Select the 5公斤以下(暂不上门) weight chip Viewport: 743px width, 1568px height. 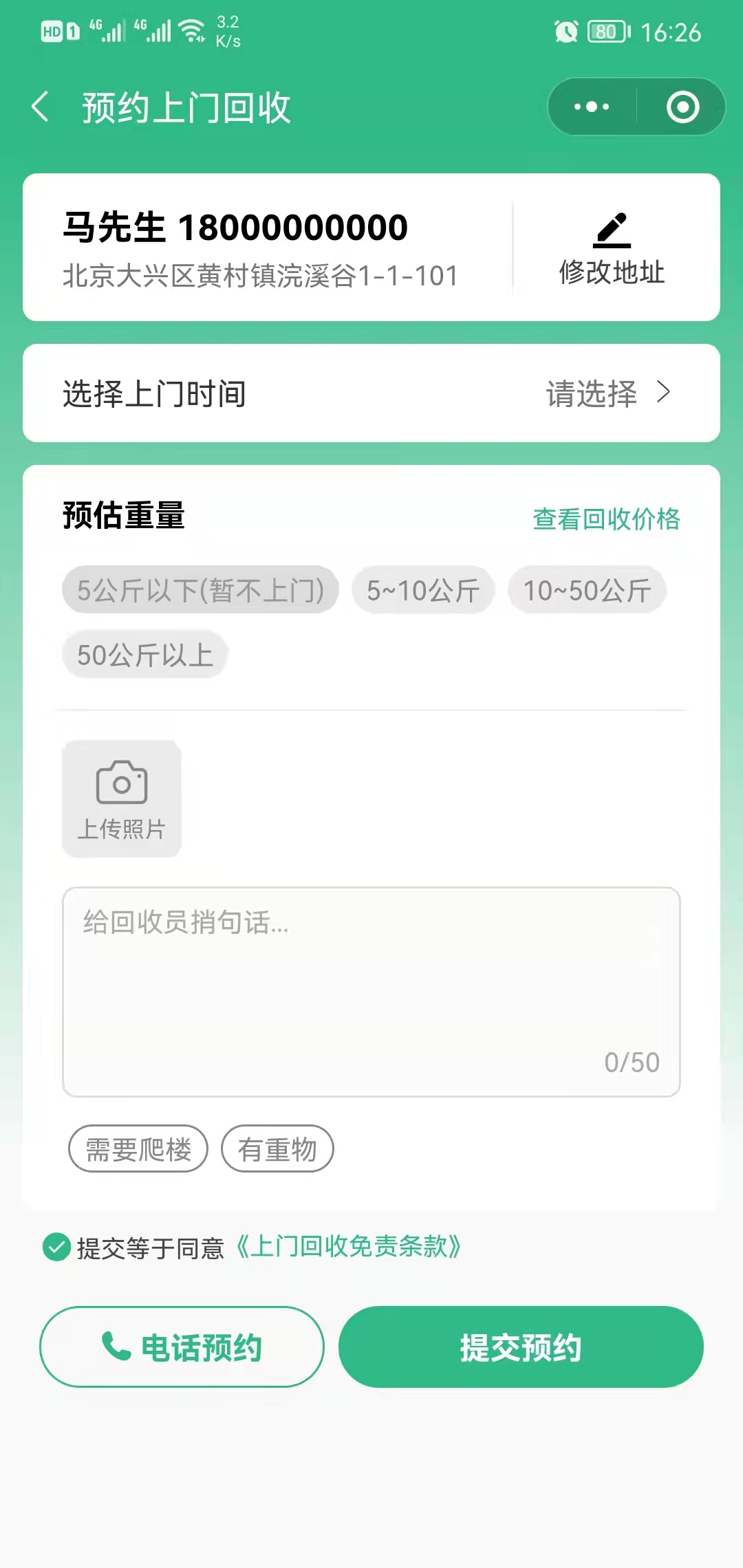pyautogui.click(x=200, y=590)
